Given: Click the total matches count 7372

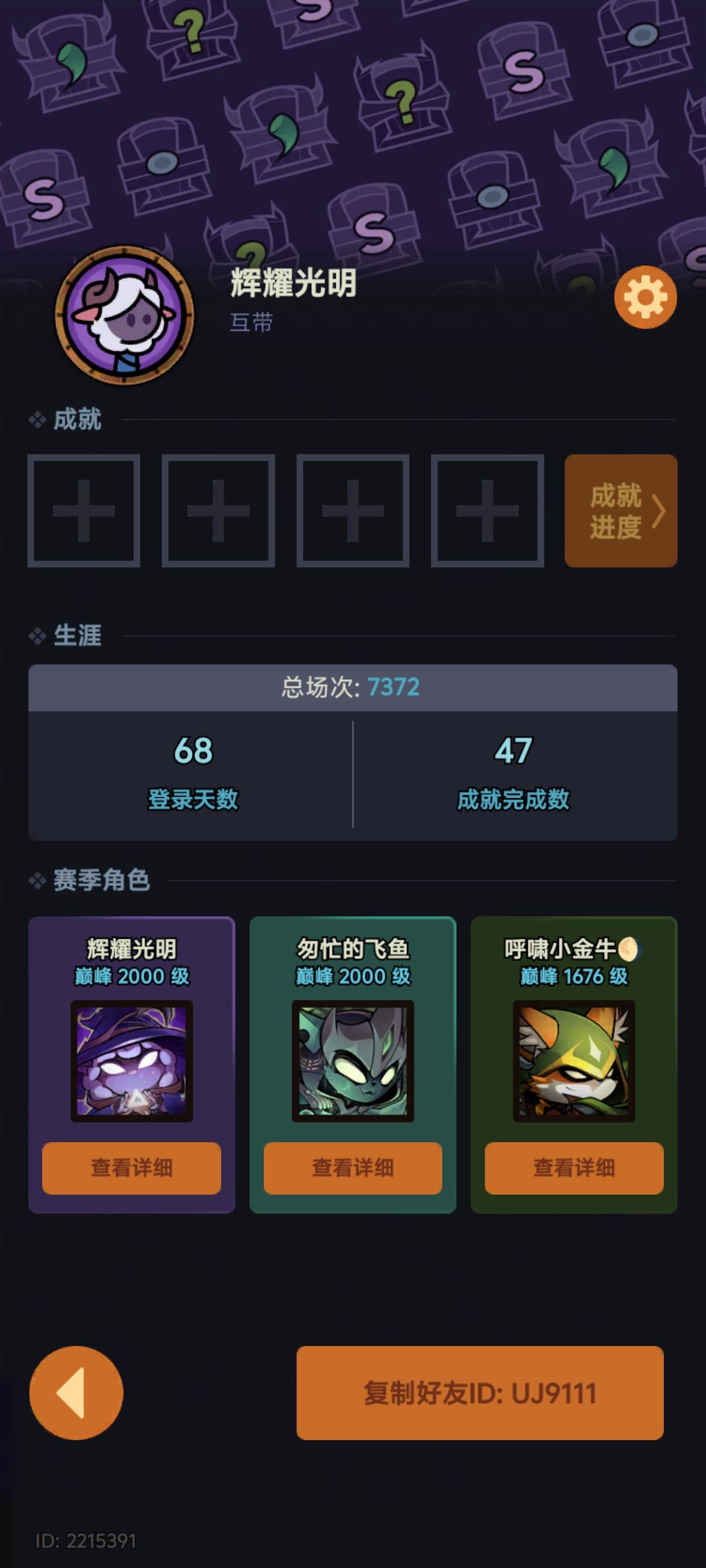Looking at the screenshot, I should click(393, 687).
